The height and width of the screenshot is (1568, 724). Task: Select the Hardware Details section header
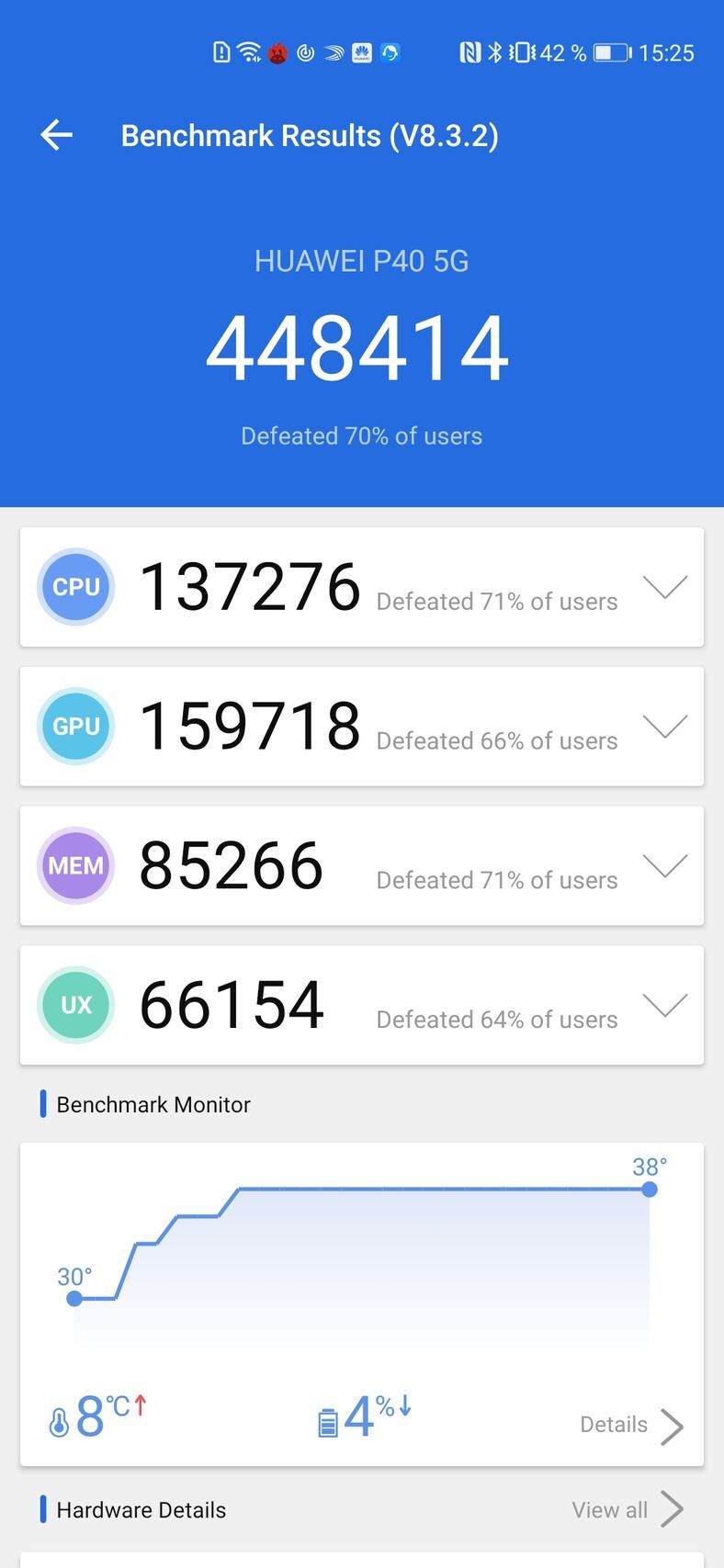(141, 1509)
